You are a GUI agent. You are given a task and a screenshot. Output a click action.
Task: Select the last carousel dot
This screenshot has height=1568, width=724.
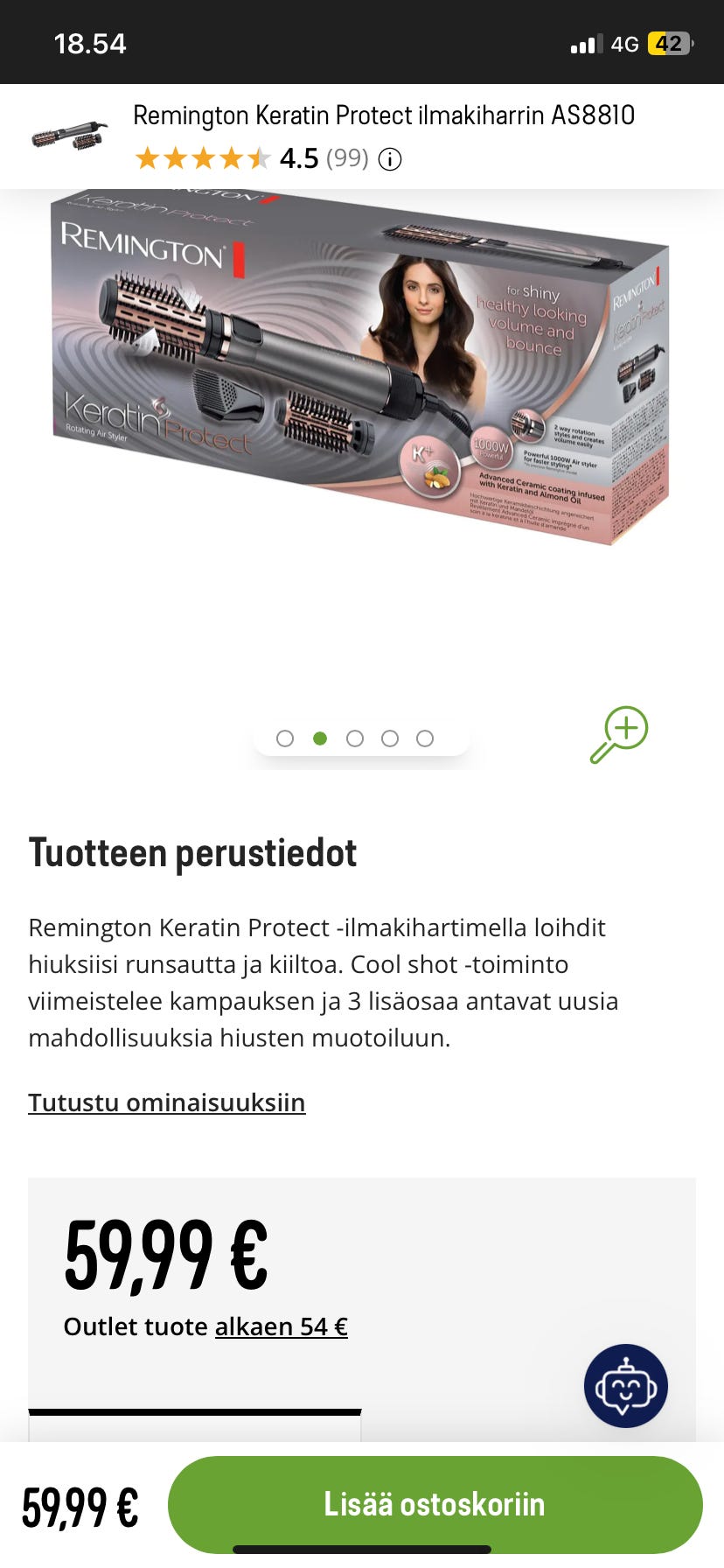pyautogui.click(x=426, y=738)
